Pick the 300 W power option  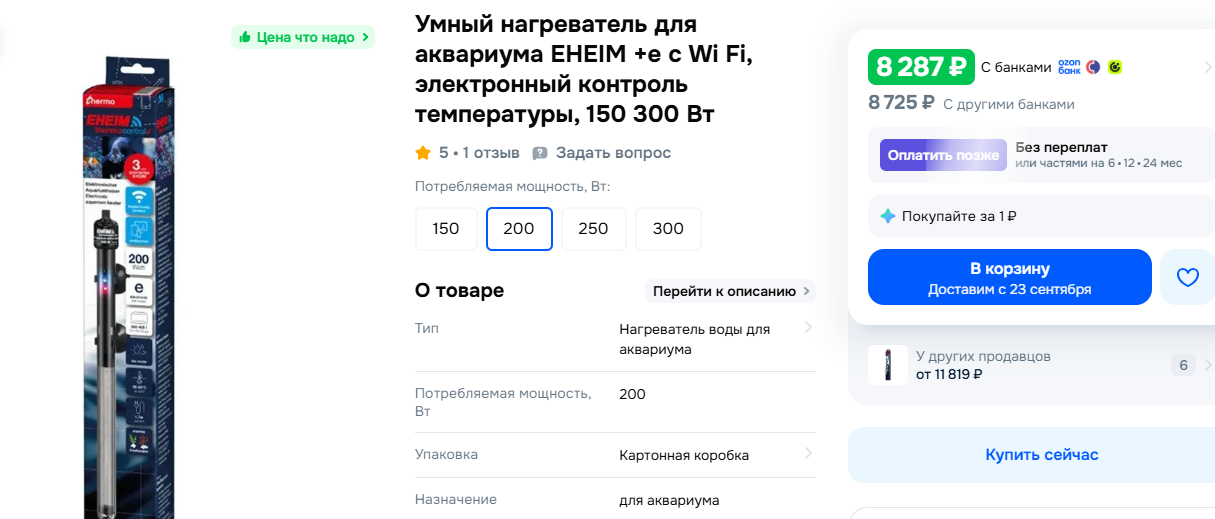(x=668, y=229)
